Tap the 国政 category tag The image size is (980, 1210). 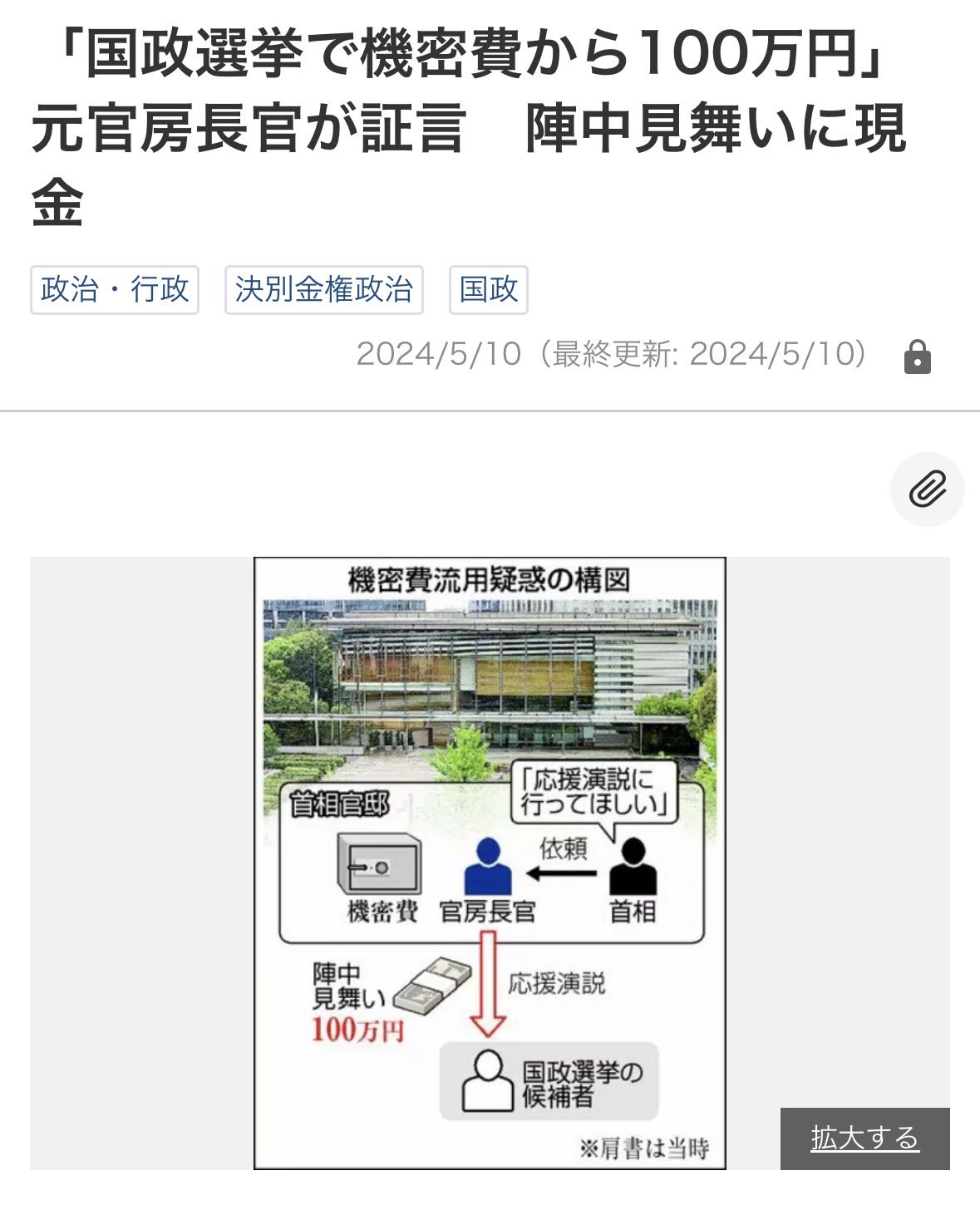tap(488, 290)
